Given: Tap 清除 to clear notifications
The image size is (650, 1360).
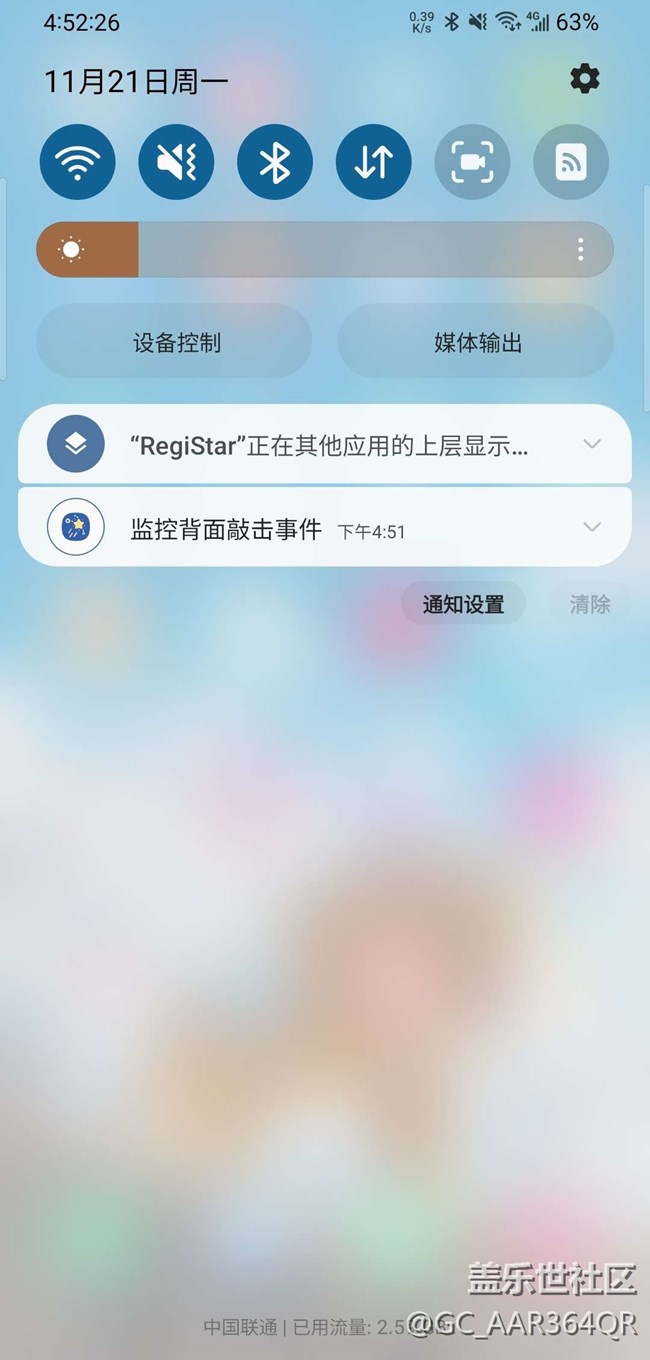Looking at the screenshot, I should tap(590, 604).
